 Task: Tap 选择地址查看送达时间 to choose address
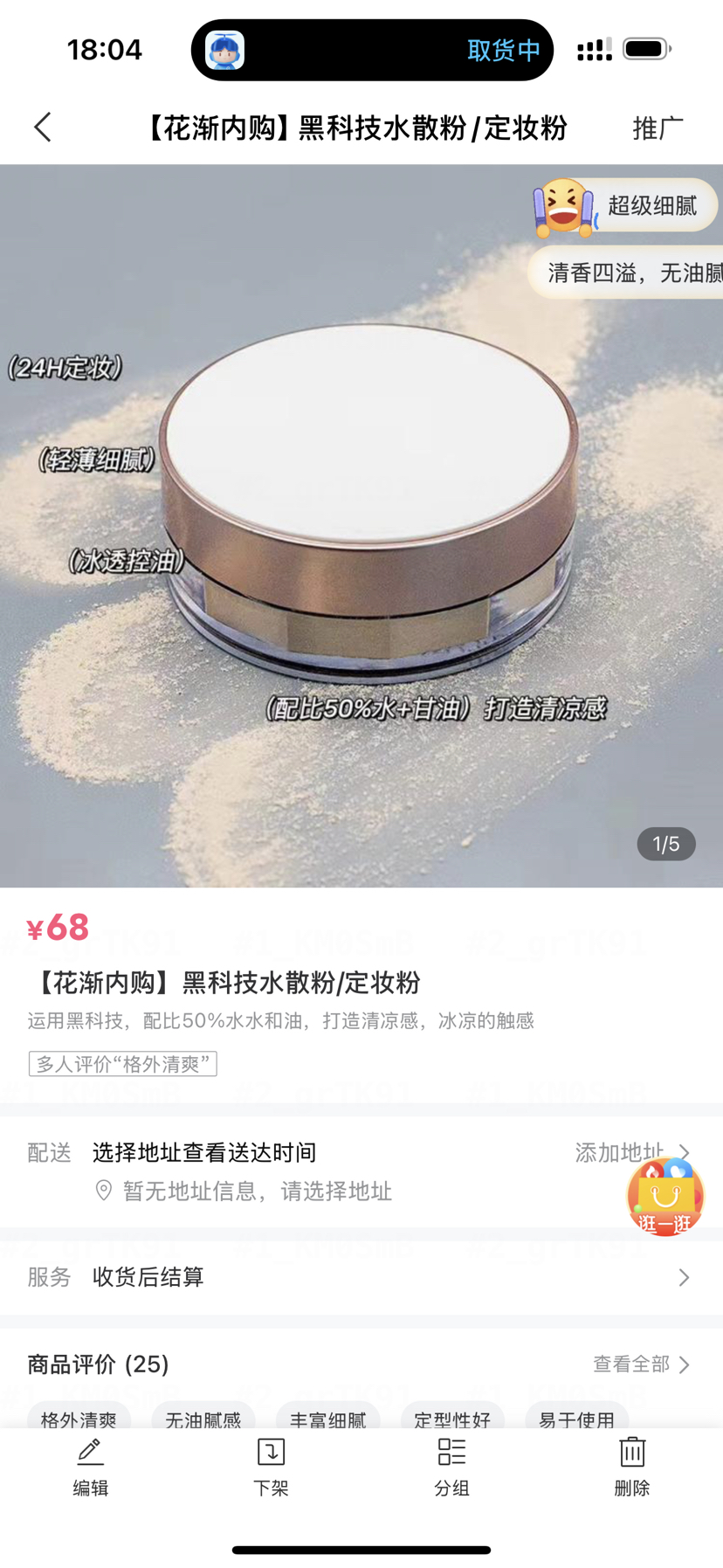pos(204,1152)
